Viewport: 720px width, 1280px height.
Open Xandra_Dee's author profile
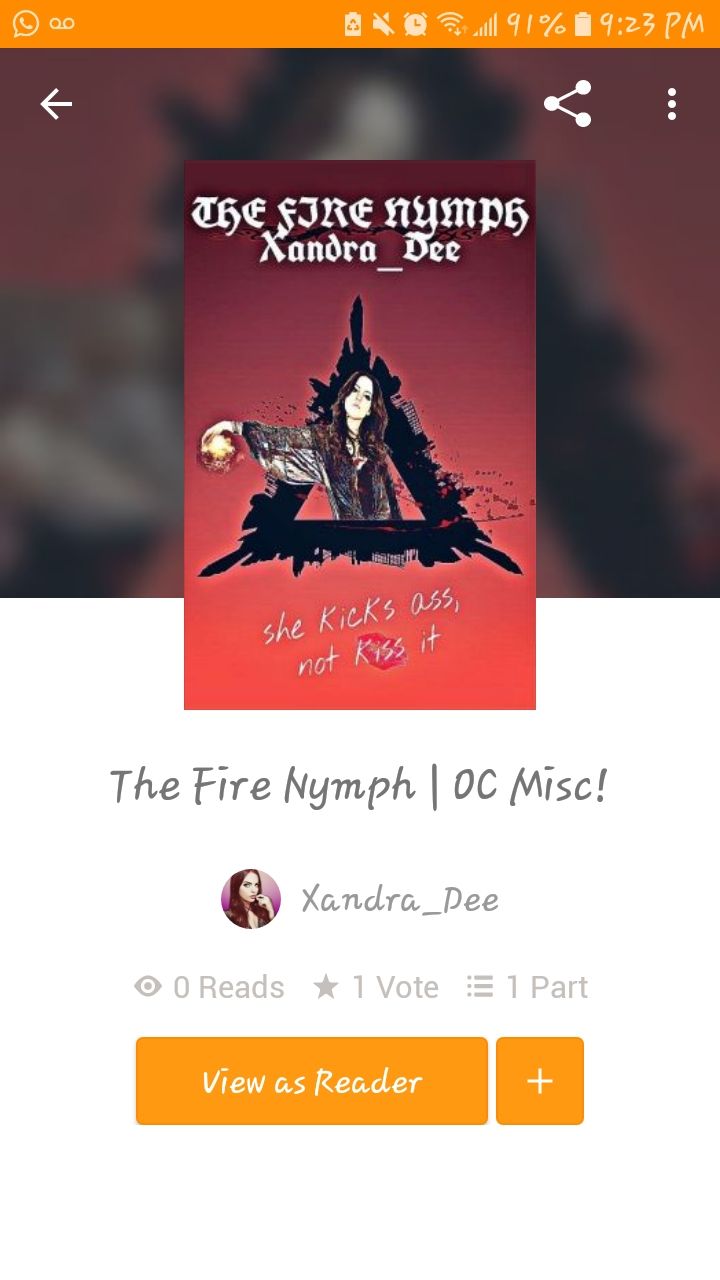(x=360, y=899)
